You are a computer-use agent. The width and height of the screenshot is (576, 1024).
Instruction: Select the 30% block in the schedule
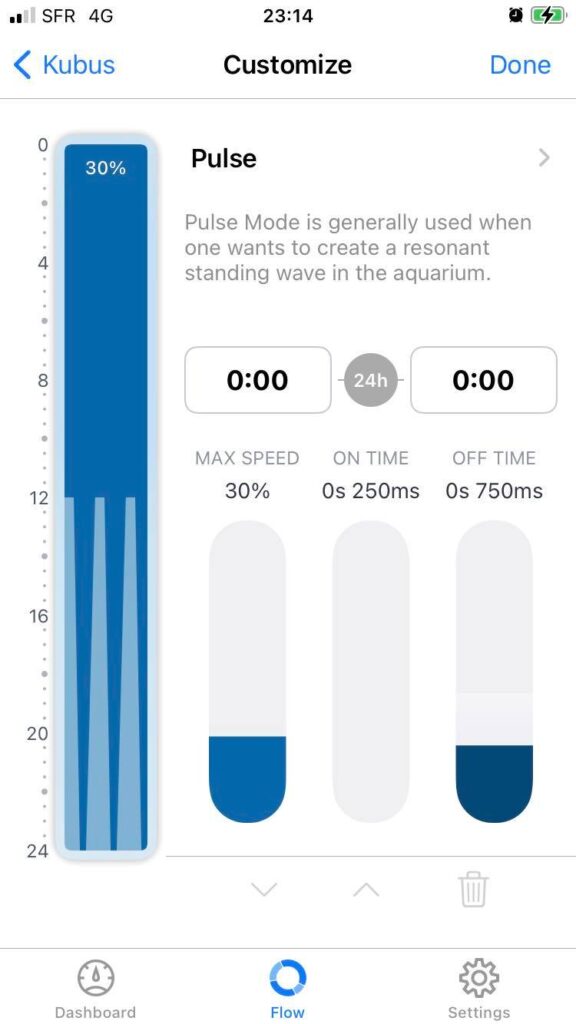coord(106,496)
